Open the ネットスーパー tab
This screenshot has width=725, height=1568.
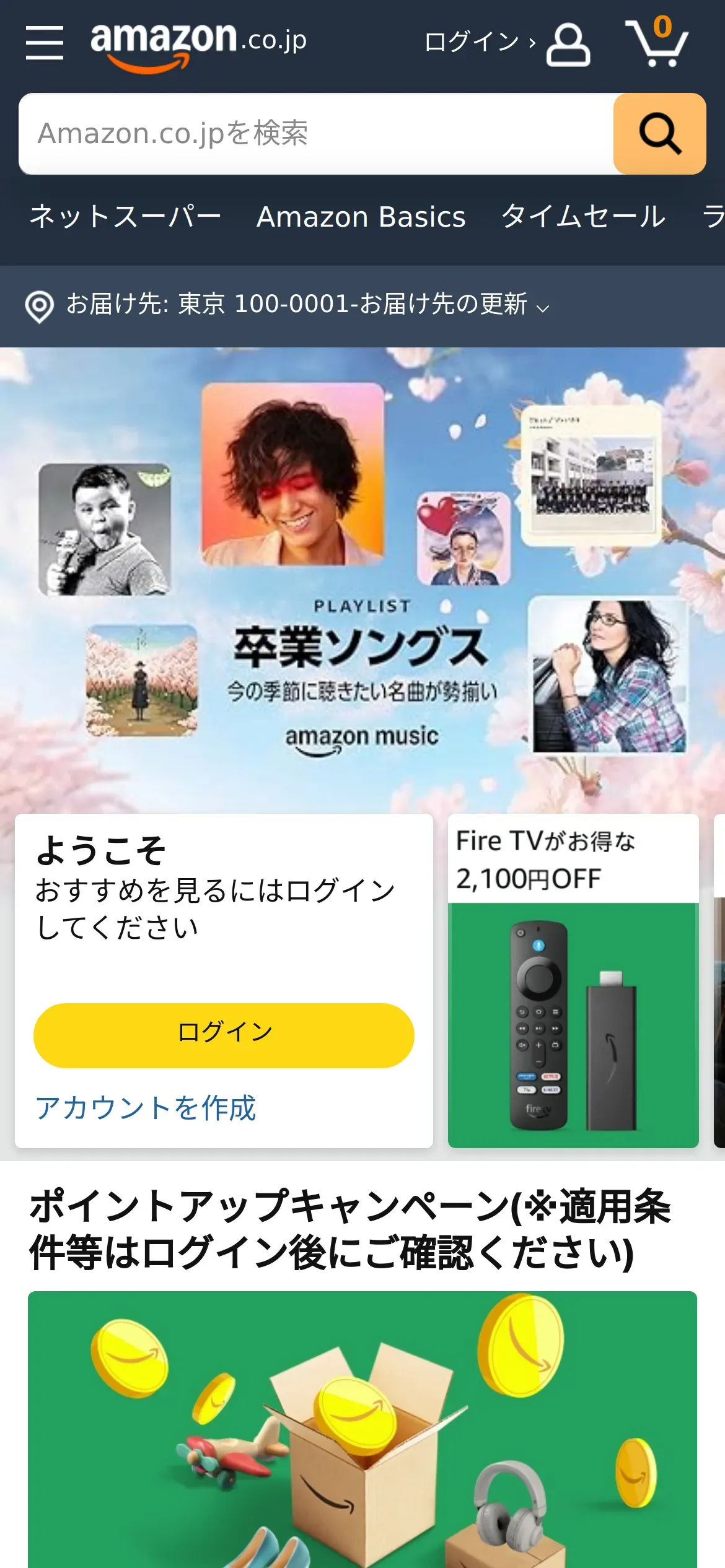(x=125, y=217)
